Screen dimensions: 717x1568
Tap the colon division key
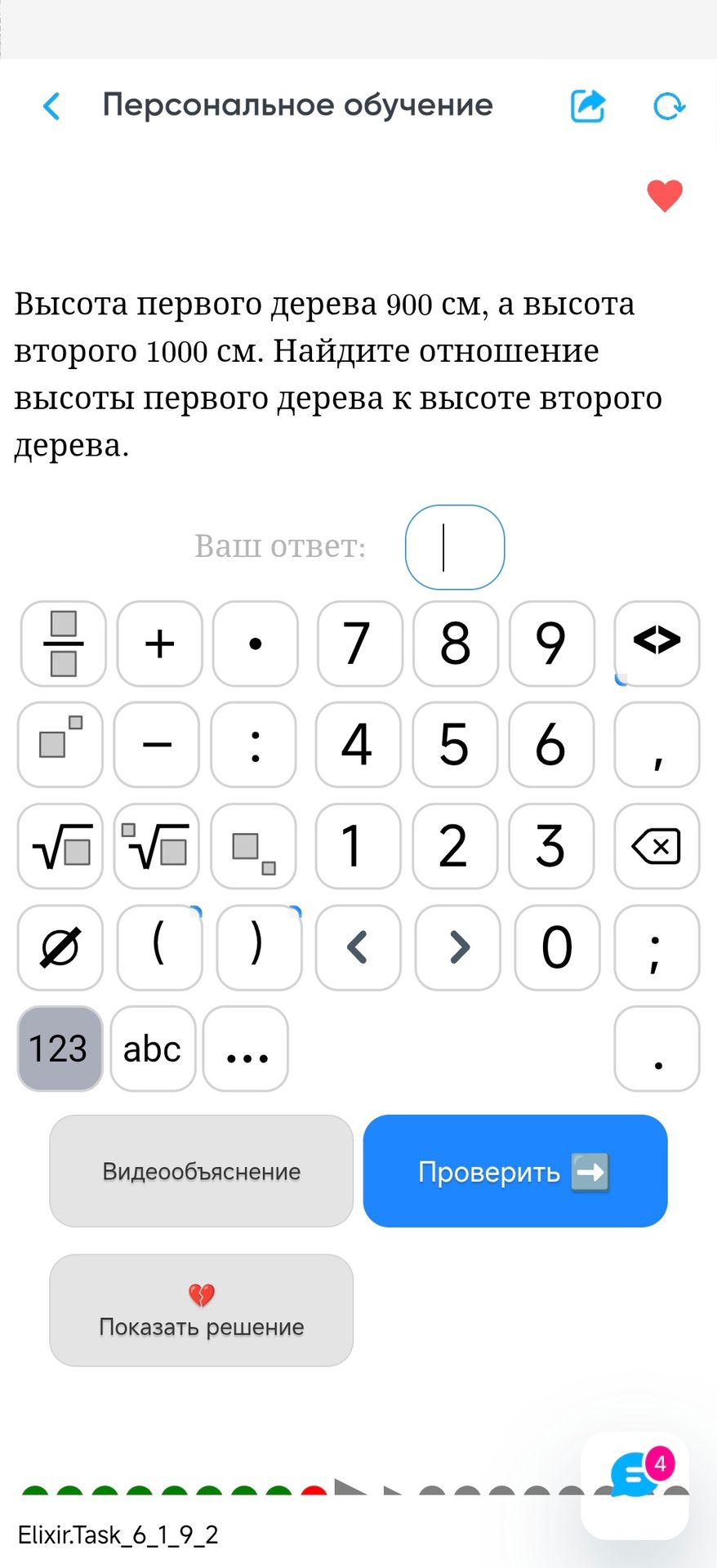pyautogui.click(x=254, y=745)
